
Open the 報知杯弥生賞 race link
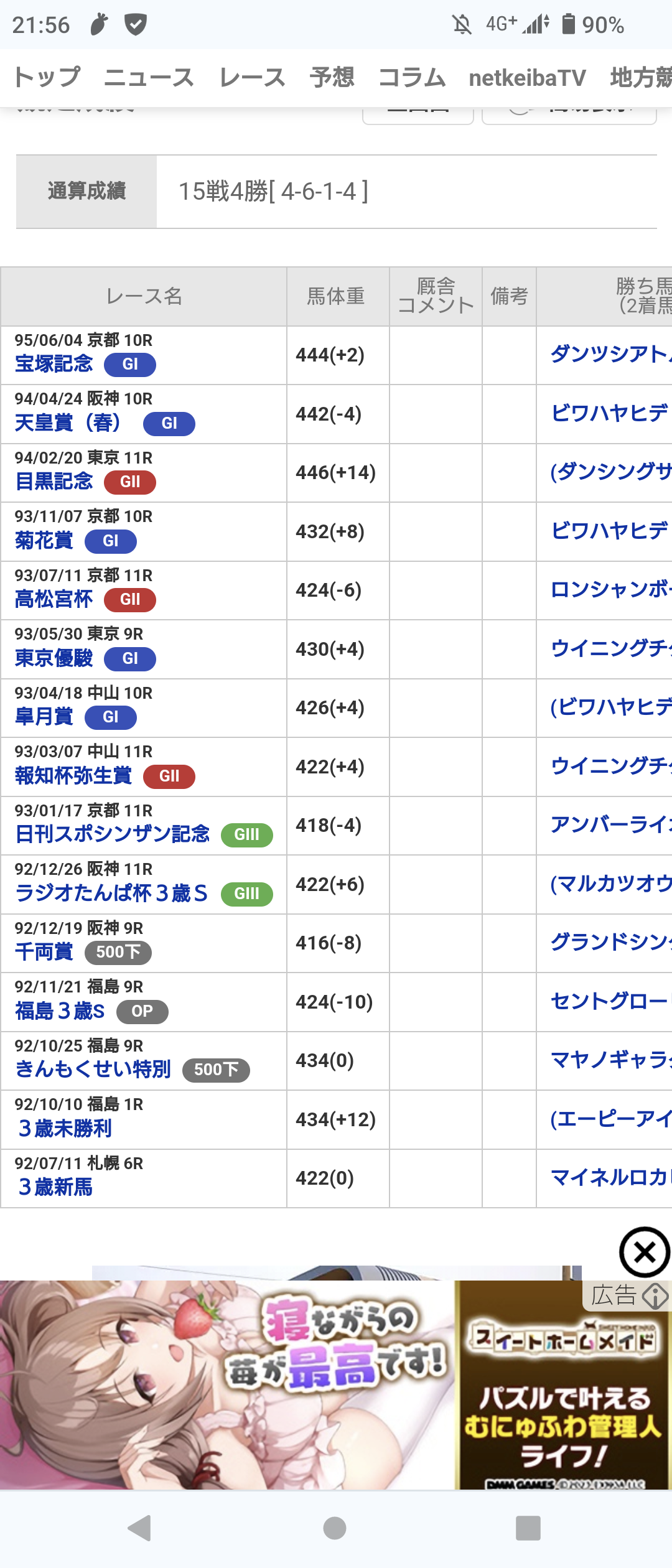pos(73,776)
